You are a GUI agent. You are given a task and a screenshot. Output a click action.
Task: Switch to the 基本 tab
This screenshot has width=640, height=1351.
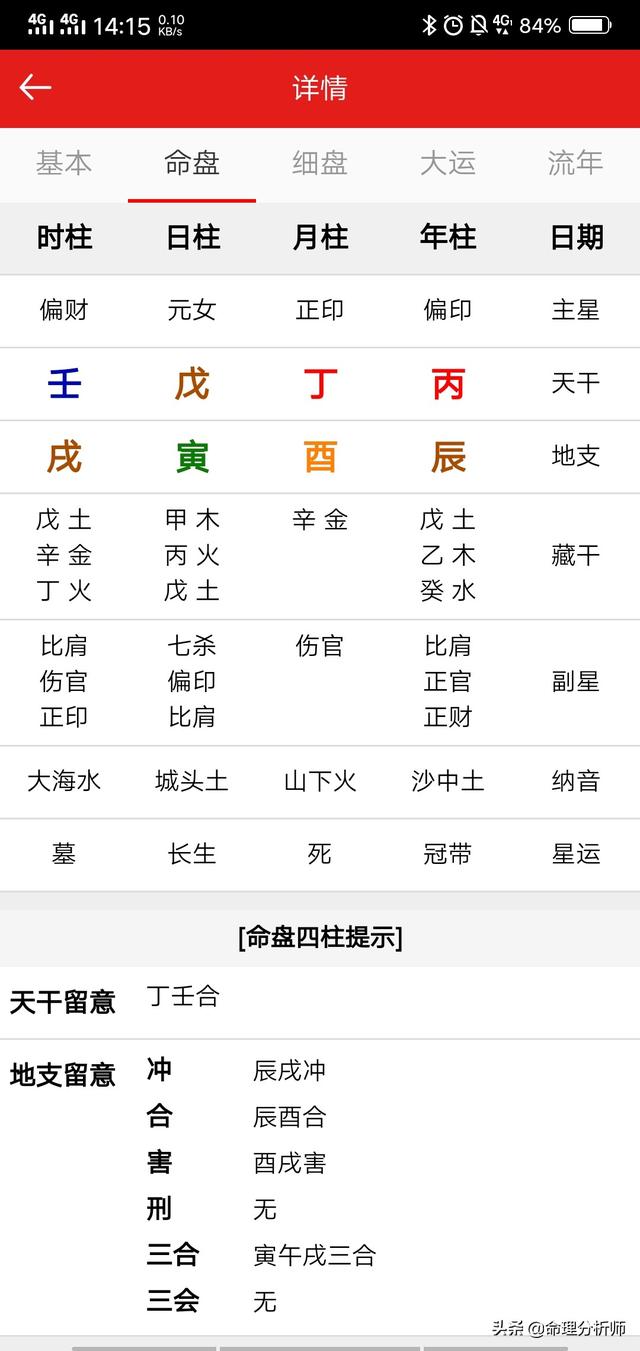64,163
